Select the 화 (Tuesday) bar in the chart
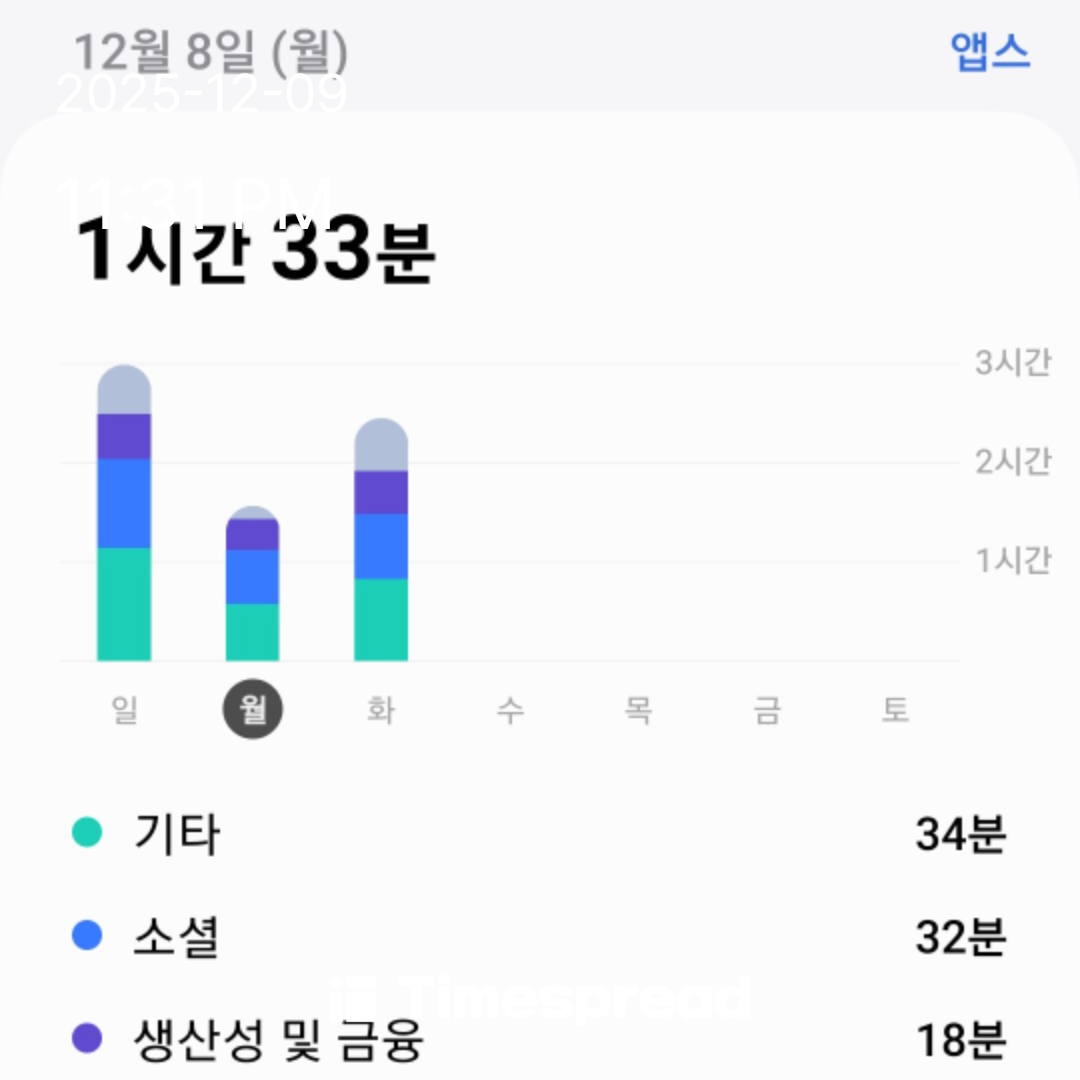The width and height of the screenshot is (1080, 1080). coord(381,545)
